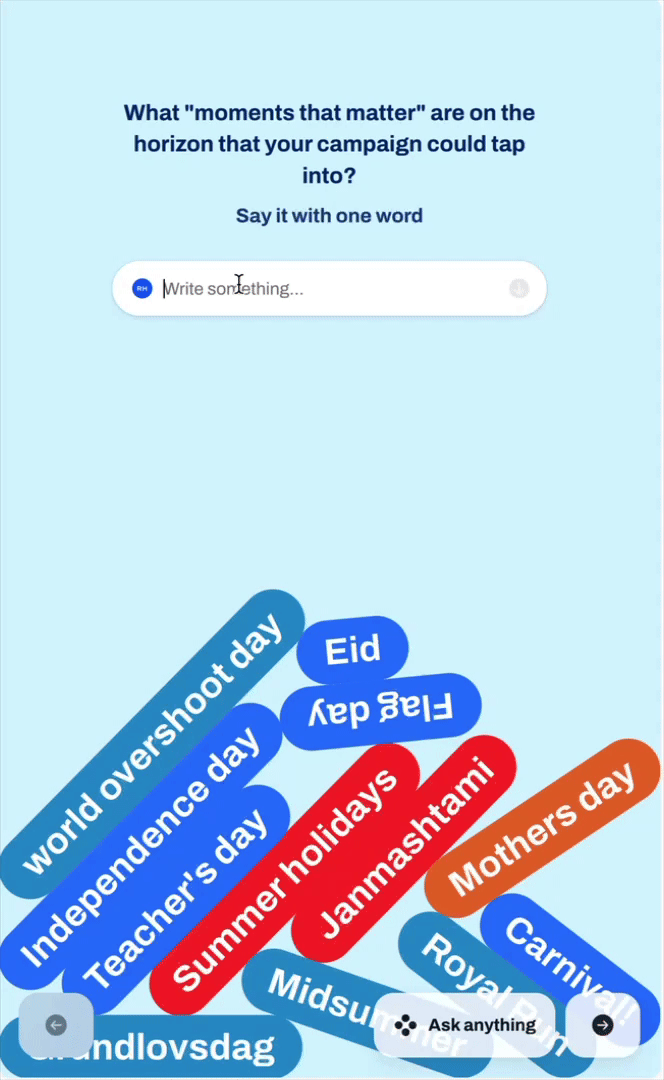Screen dimensions: 664x1080
Task: Open the Ask anything assistant
Action: tap(465, 1025)
